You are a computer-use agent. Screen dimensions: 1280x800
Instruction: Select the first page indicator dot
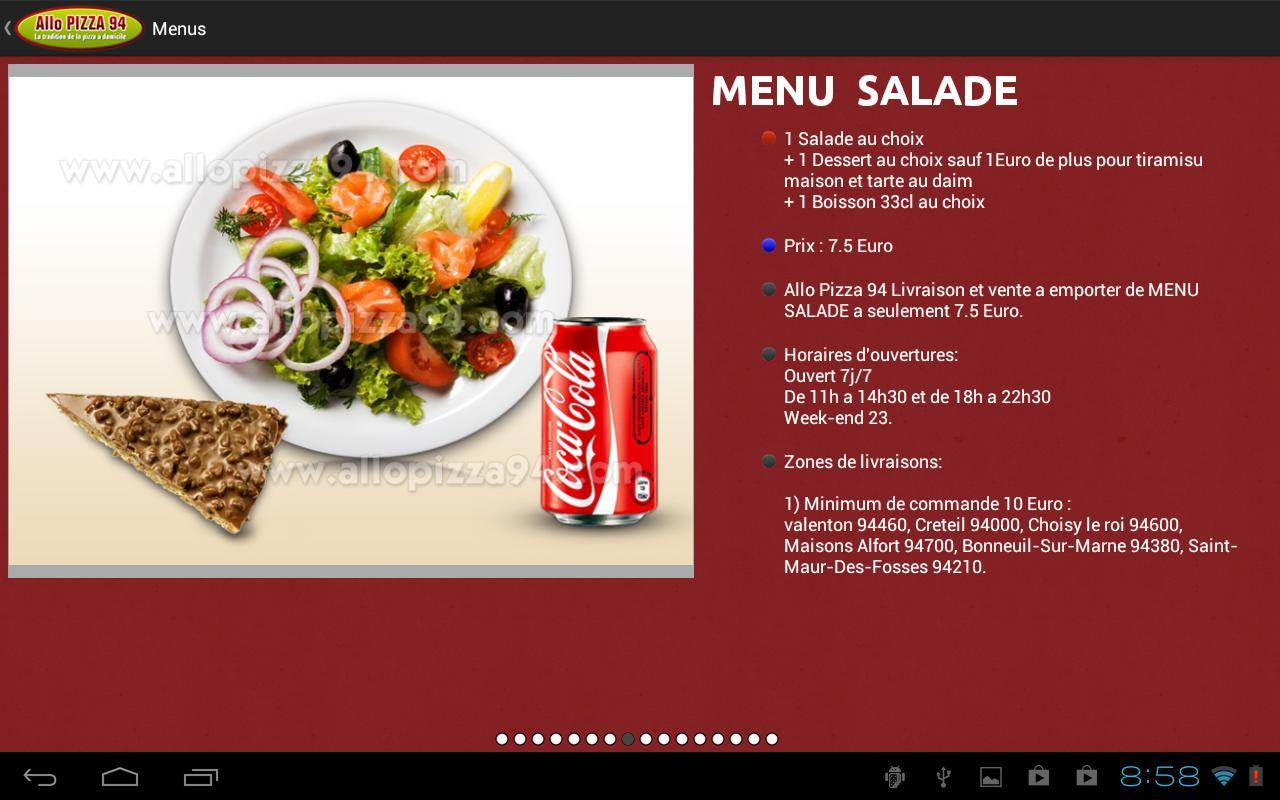click(x=502, y=739)
